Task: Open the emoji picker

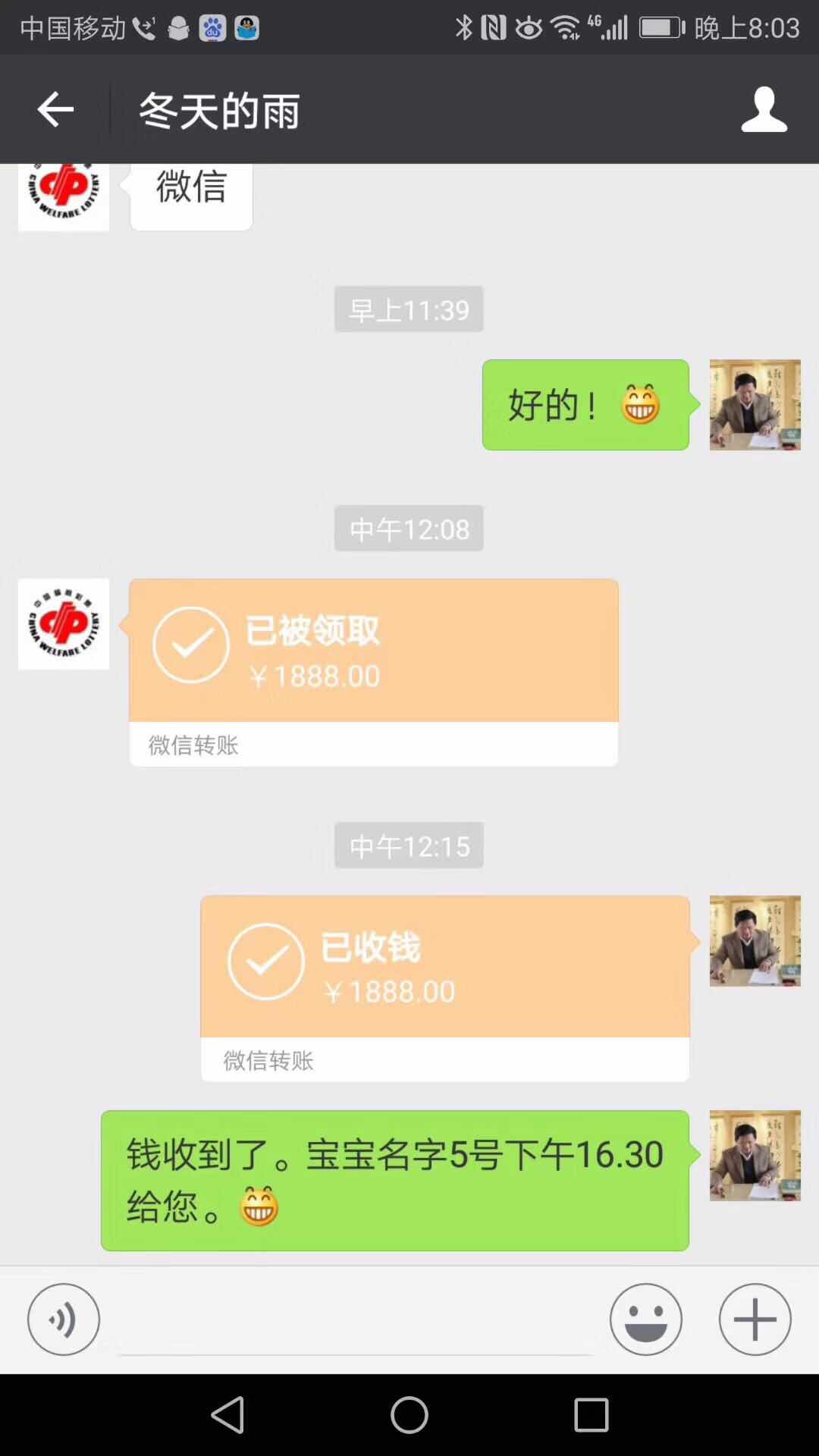Action: point(645,1319)
